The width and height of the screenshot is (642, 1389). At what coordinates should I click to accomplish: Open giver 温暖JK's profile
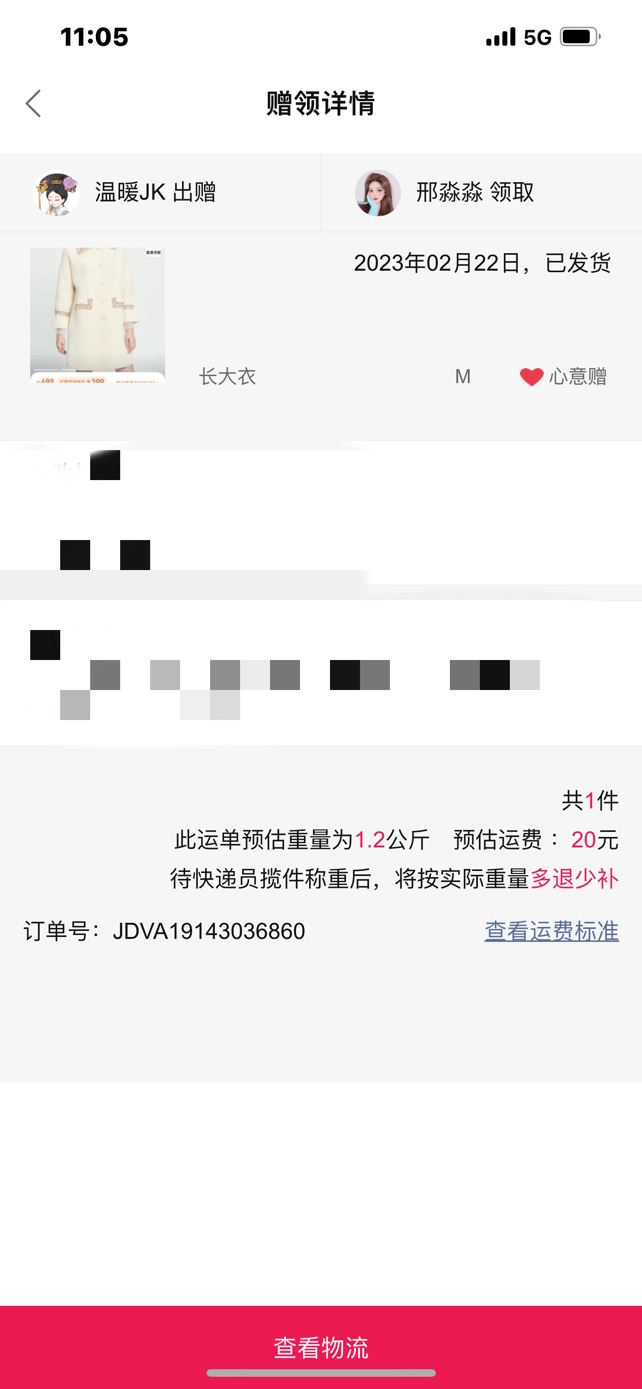tap(58, 193)
